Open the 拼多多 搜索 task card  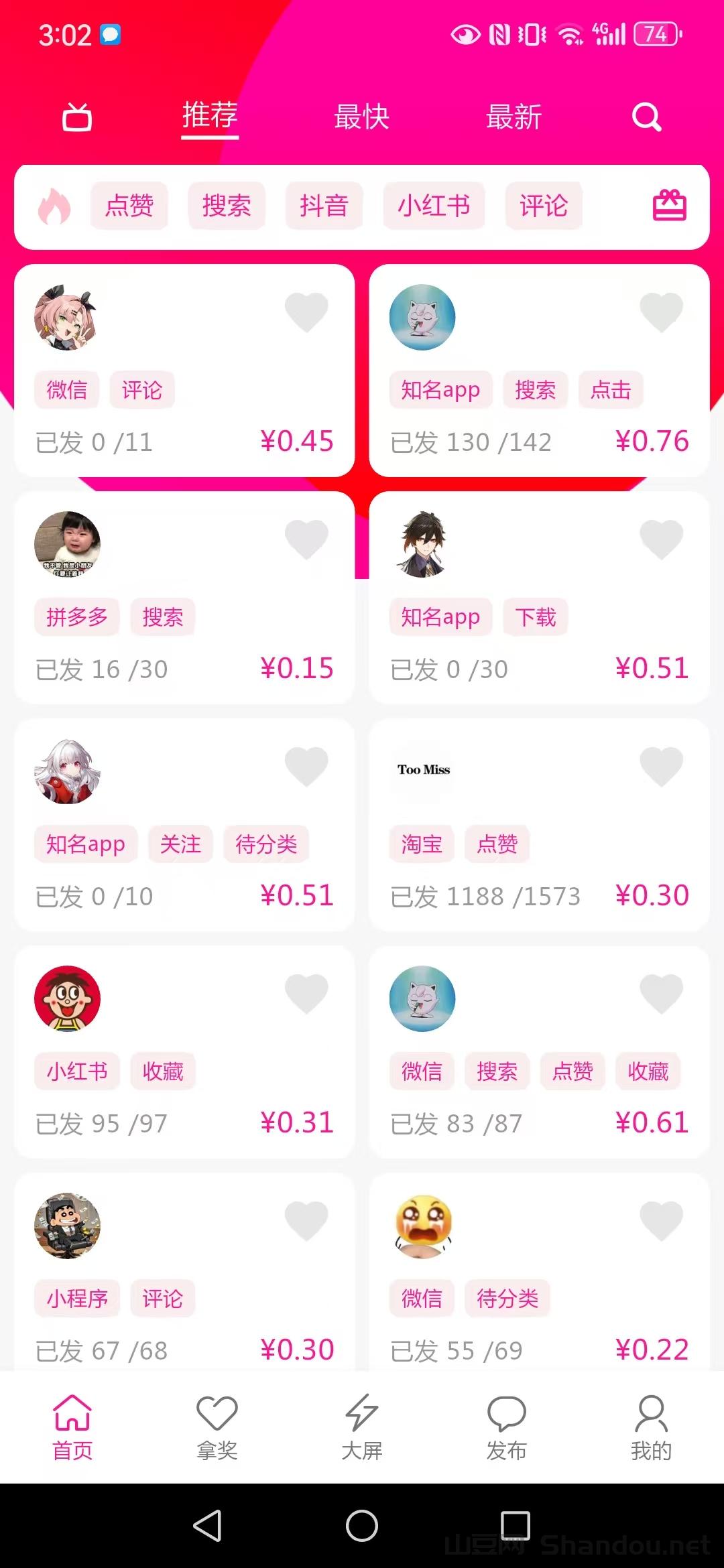click(x=184, y=598)
